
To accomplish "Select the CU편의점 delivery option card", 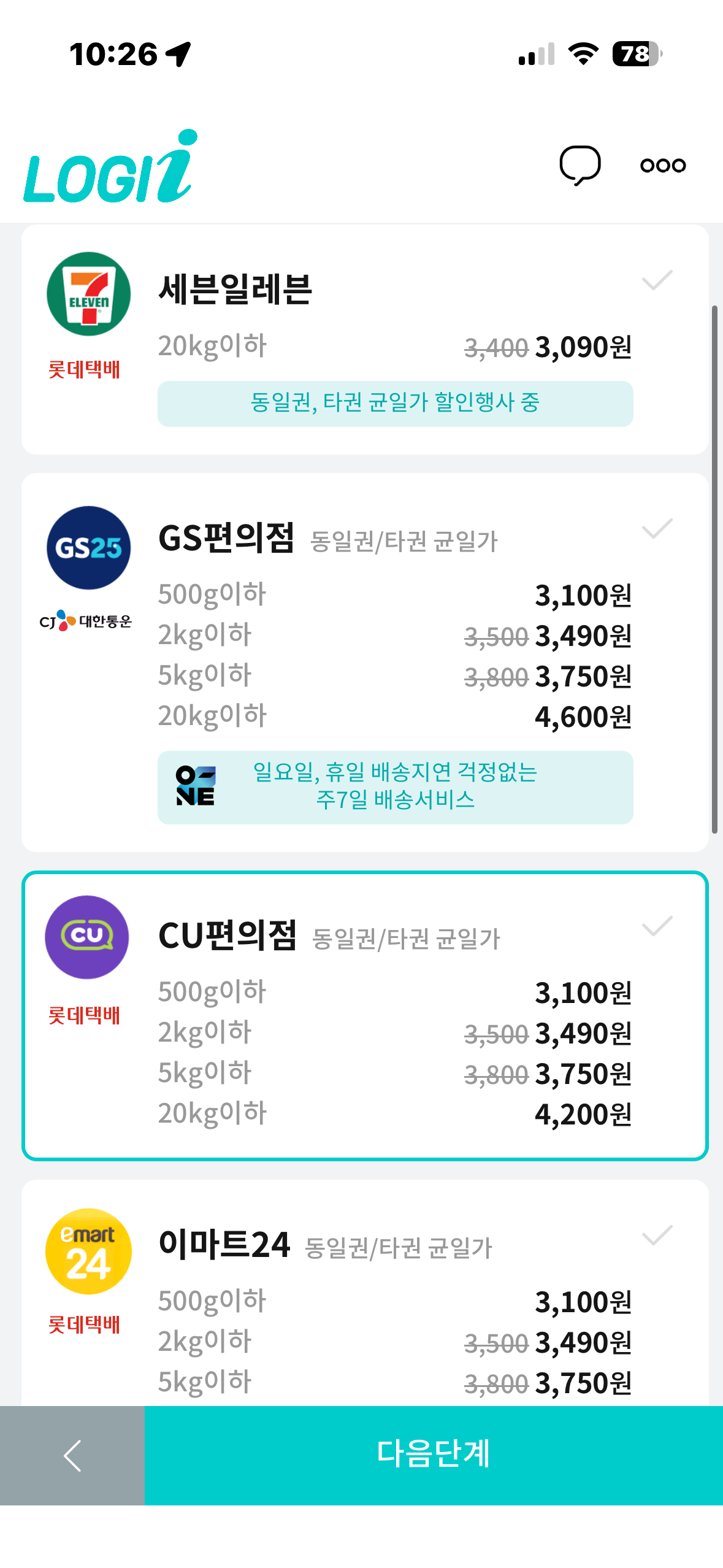I will point(365,1016).
